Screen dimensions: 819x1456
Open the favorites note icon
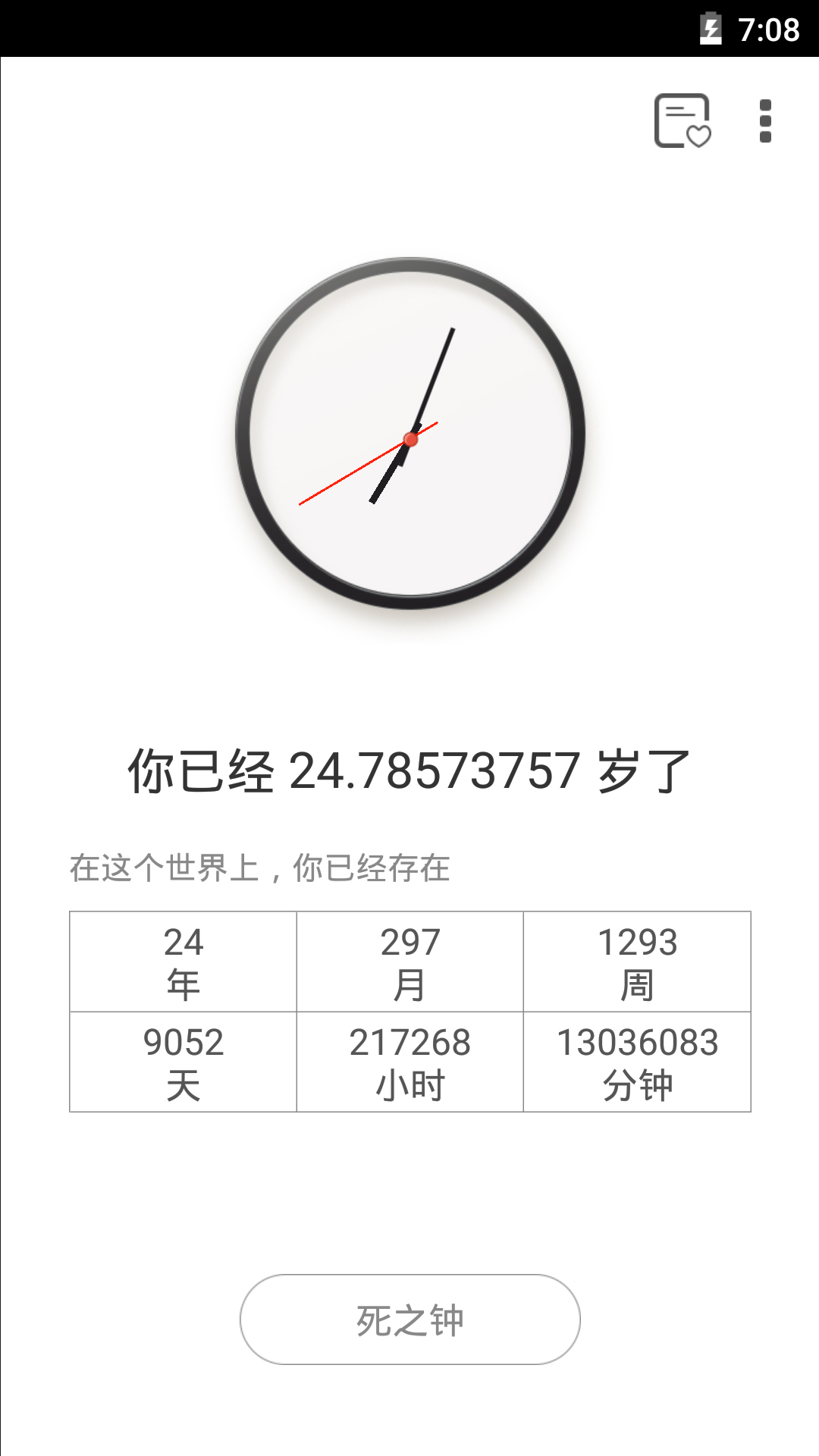(x=680, y=121)
